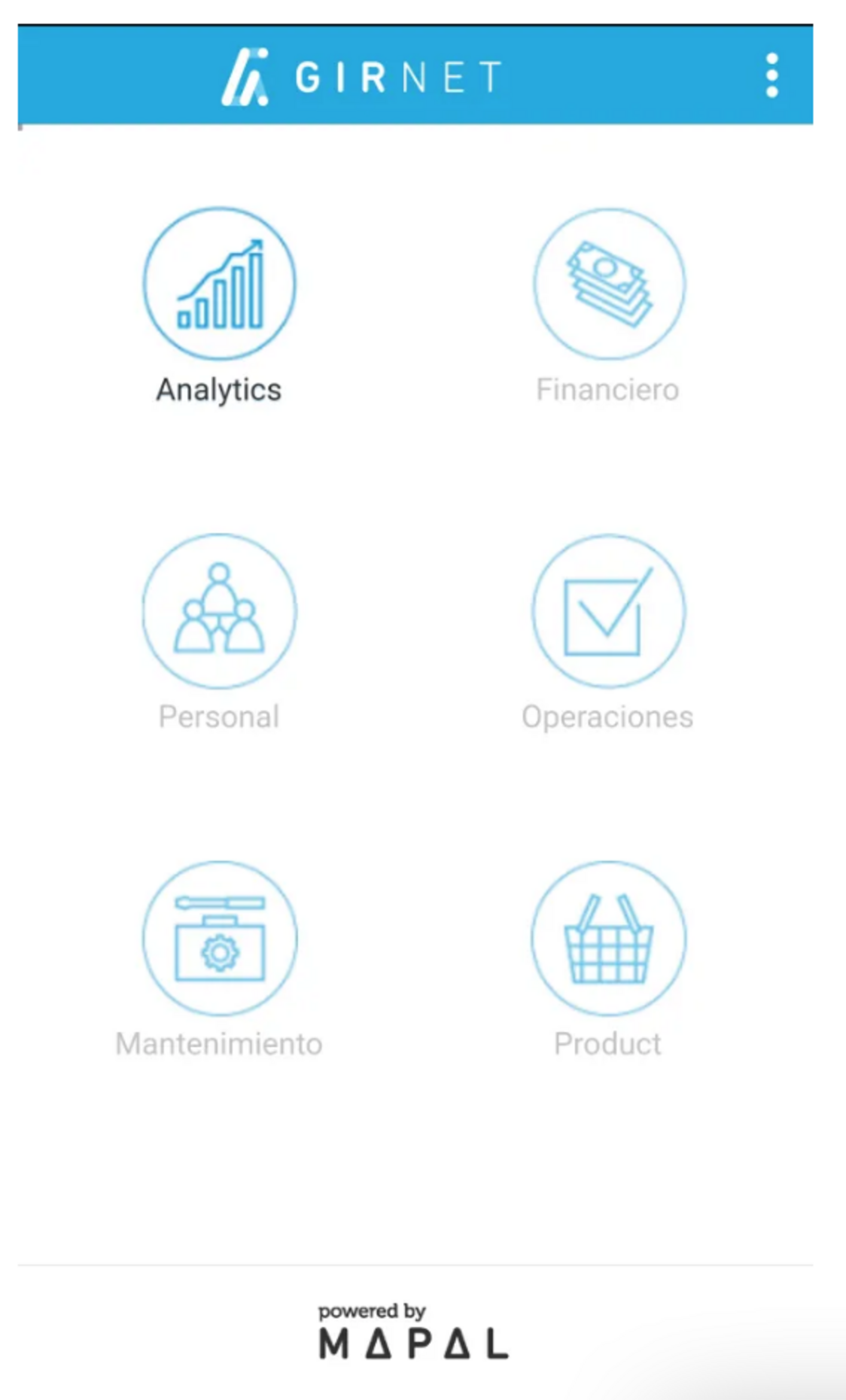846x1400 pixels.
Task: Open the Analytics module
Action: tap(219, 284)
